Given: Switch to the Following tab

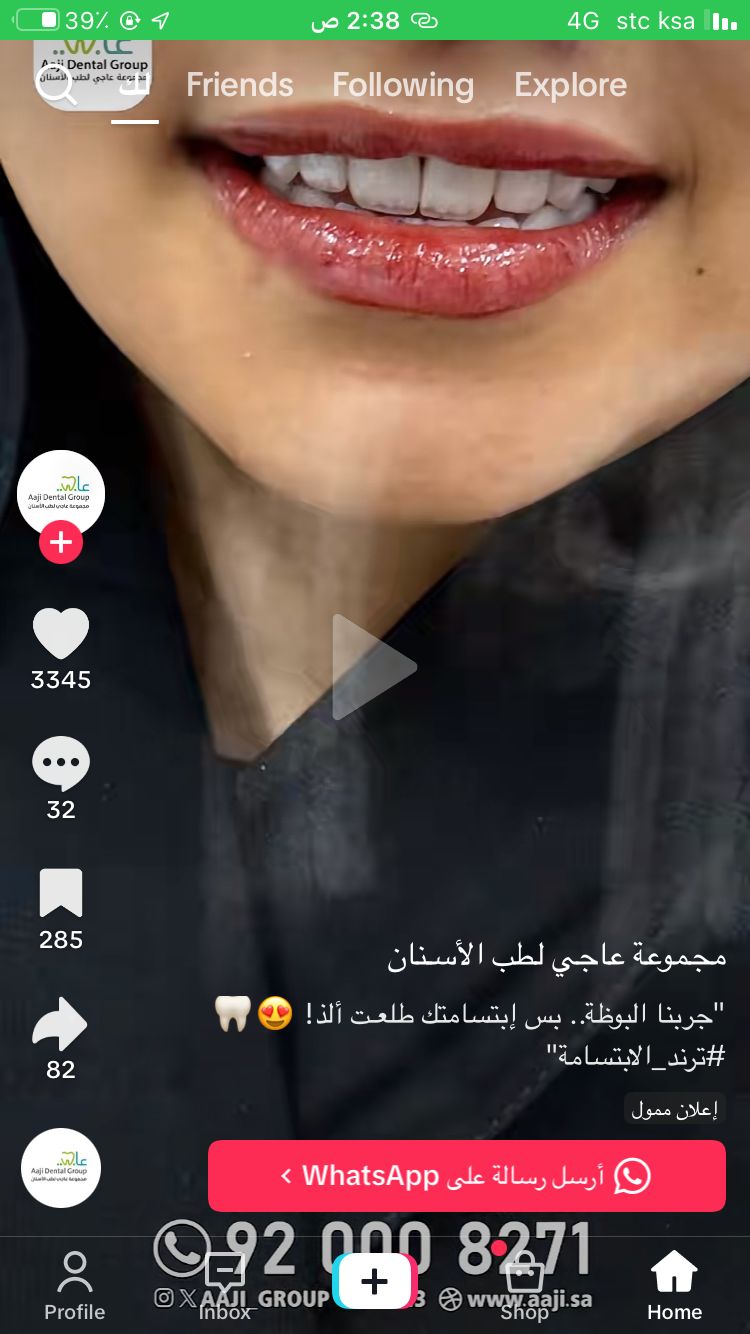Looking at the screenshot, I should click(403, 85).
